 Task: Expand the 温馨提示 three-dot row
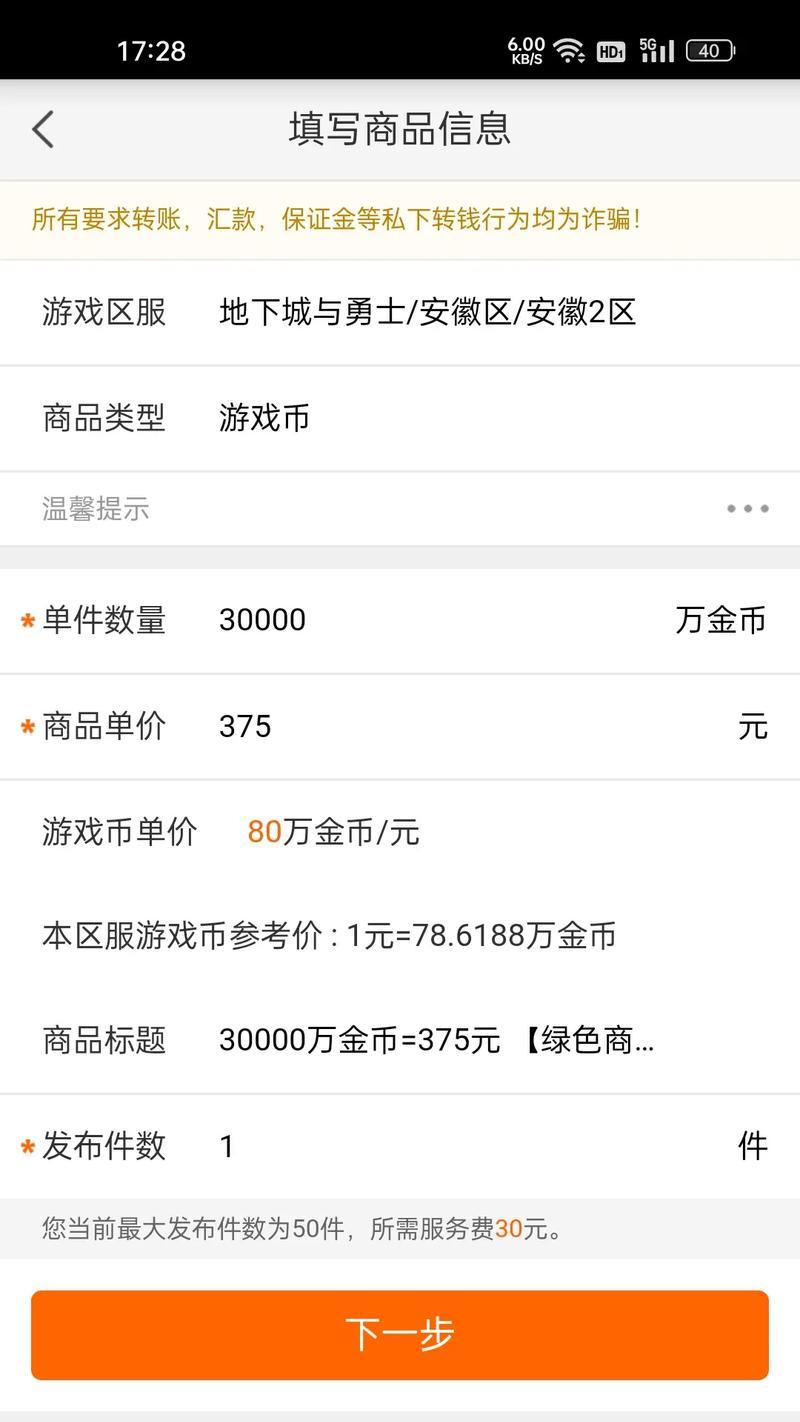(x=400, y=509)
